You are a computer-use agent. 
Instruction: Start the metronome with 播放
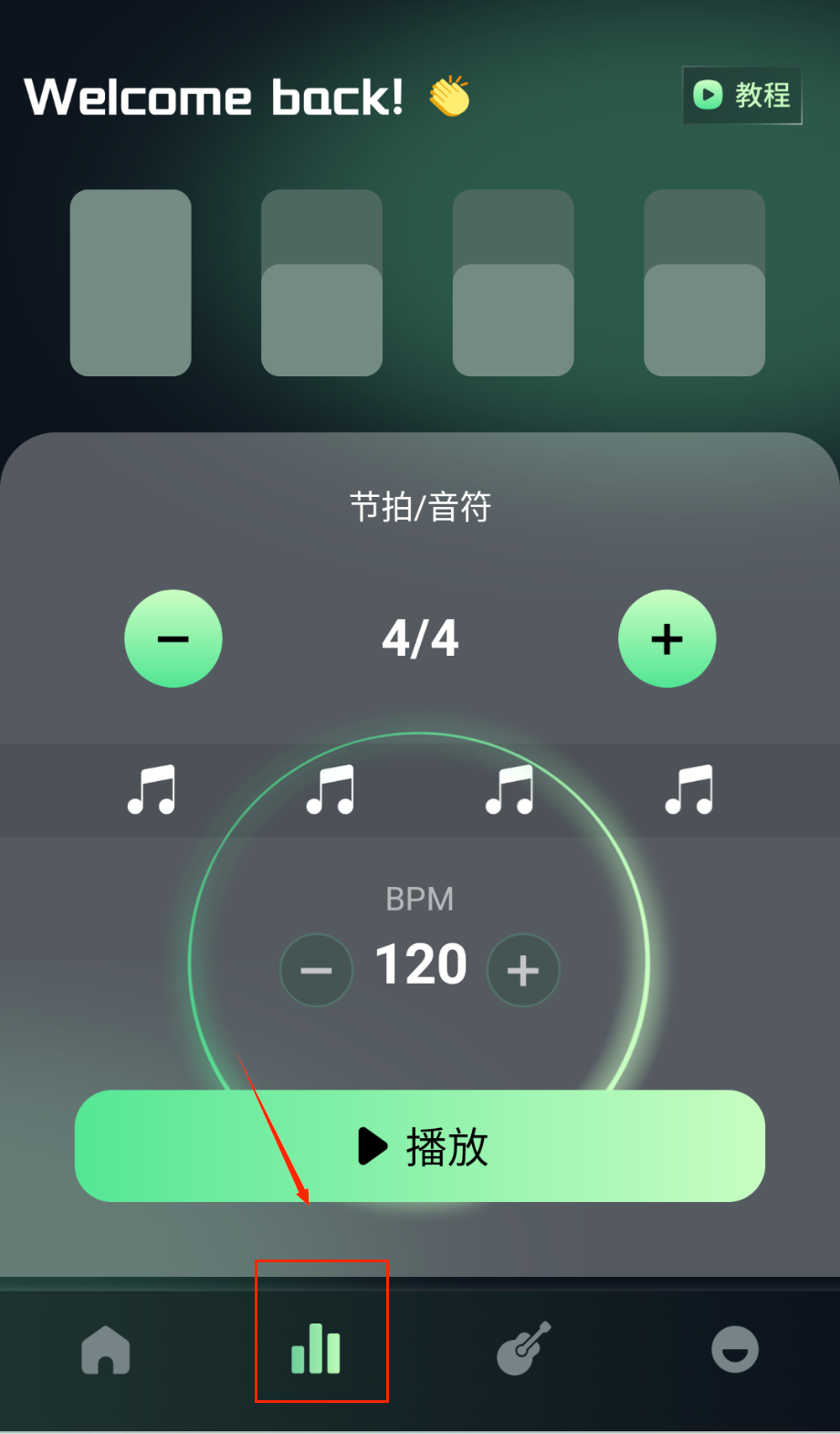[x=420, y=1145]
